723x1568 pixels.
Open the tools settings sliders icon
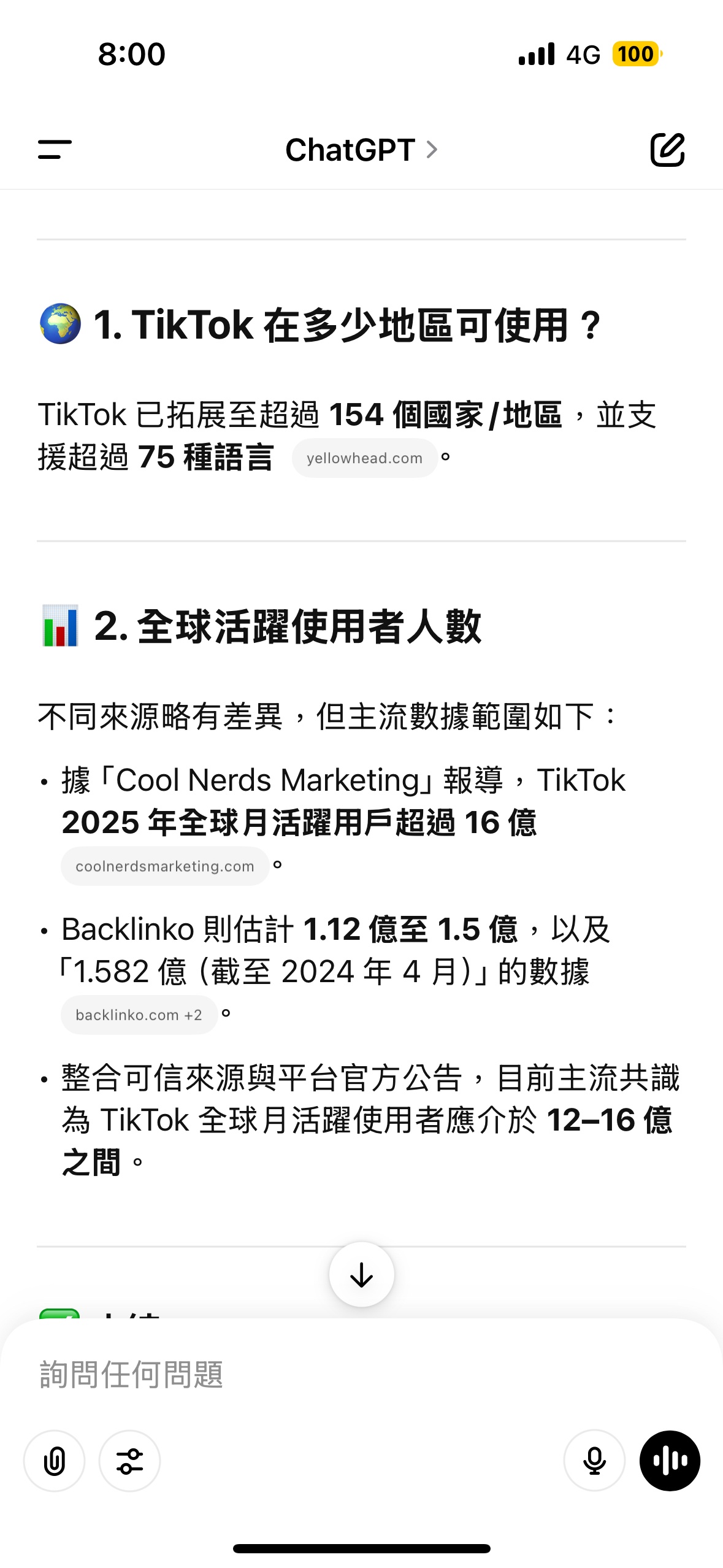[130, 1461]
